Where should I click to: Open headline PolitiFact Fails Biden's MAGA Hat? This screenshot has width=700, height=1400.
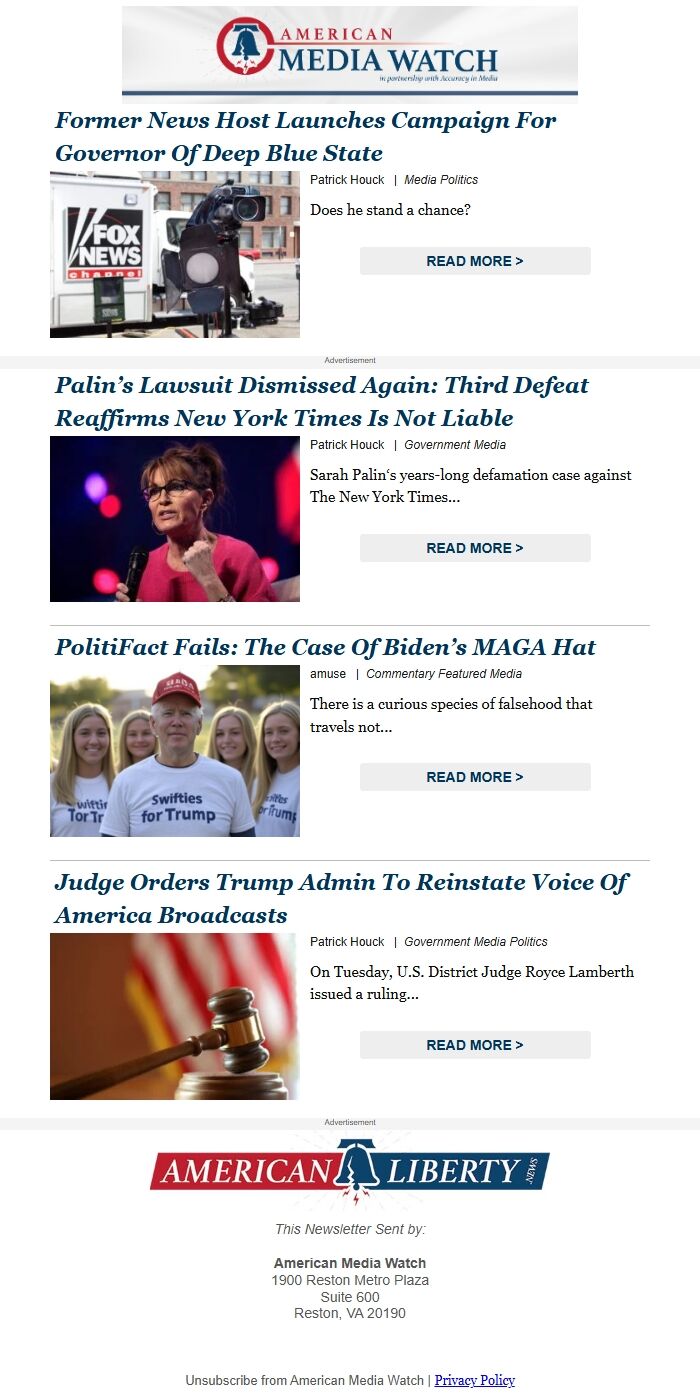pos(325,647)
